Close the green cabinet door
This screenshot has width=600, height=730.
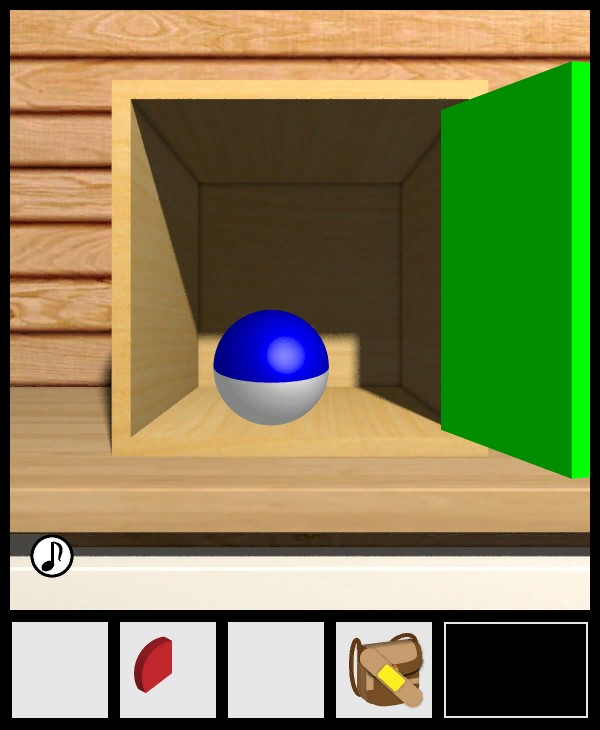click(510, 270)
